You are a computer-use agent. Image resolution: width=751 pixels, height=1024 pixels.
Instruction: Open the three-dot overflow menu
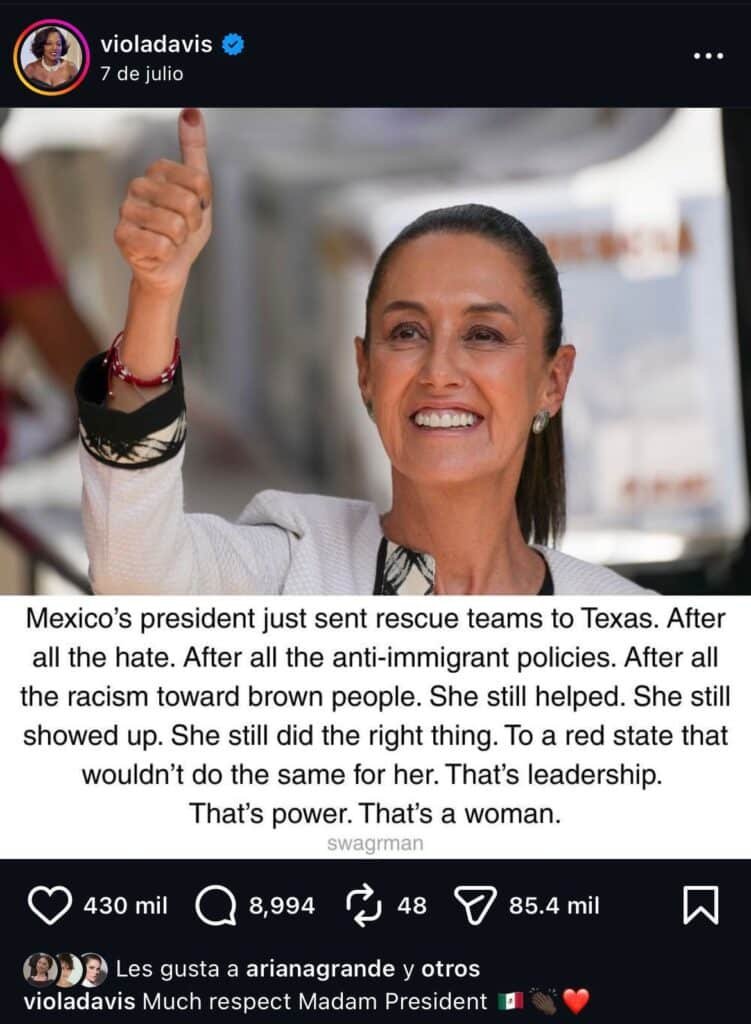pos(707,55)
